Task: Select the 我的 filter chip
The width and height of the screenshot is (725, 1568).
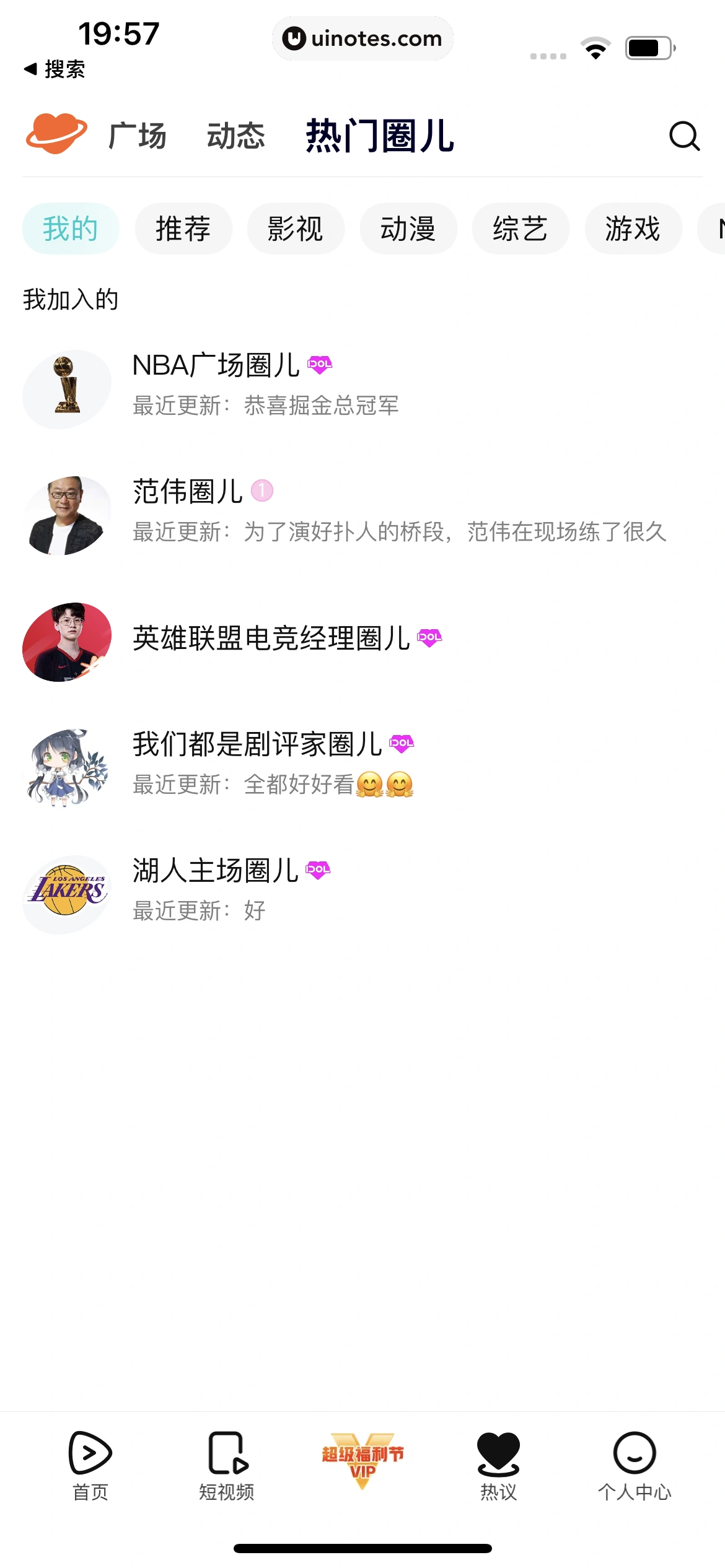Action: click(x=71, y=229)
